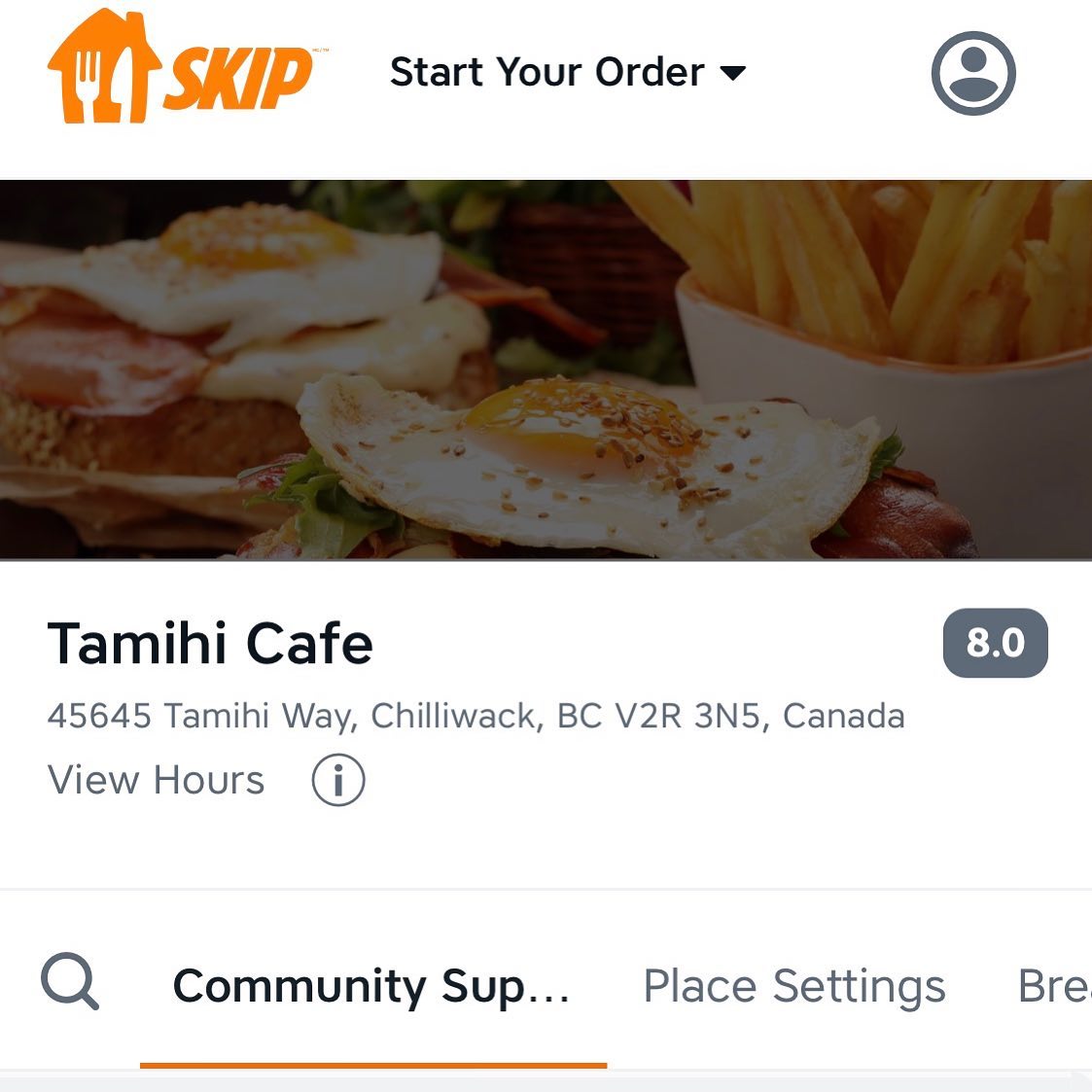This screenshot has height=1092, width=1092.
Task: Open the 8.0 rating badge
Action: coord(995,643)
